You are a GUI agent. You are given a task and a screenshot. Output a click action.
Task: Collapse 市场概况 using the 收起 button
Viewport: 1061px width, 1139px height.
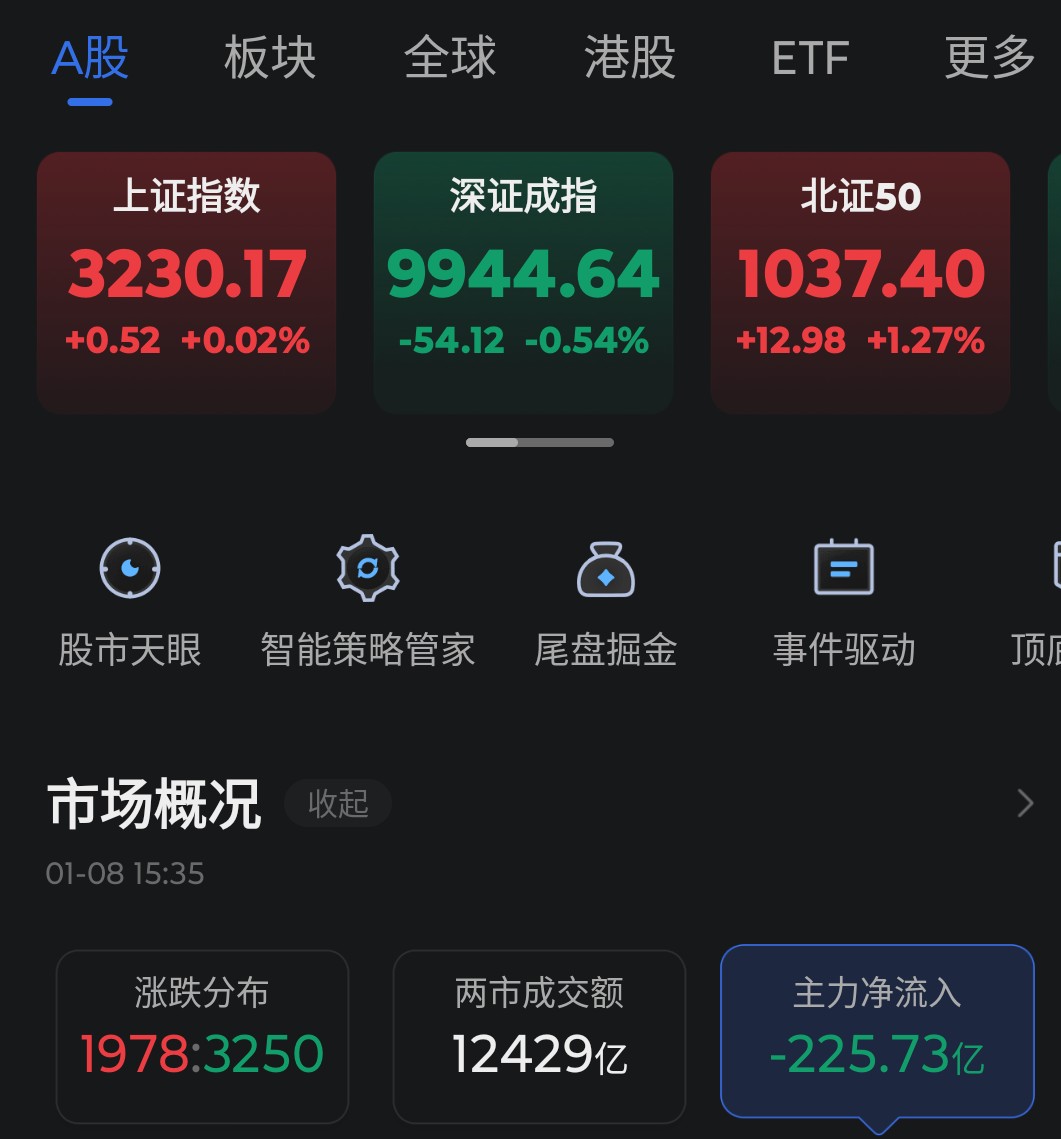[x=337, y=802]
